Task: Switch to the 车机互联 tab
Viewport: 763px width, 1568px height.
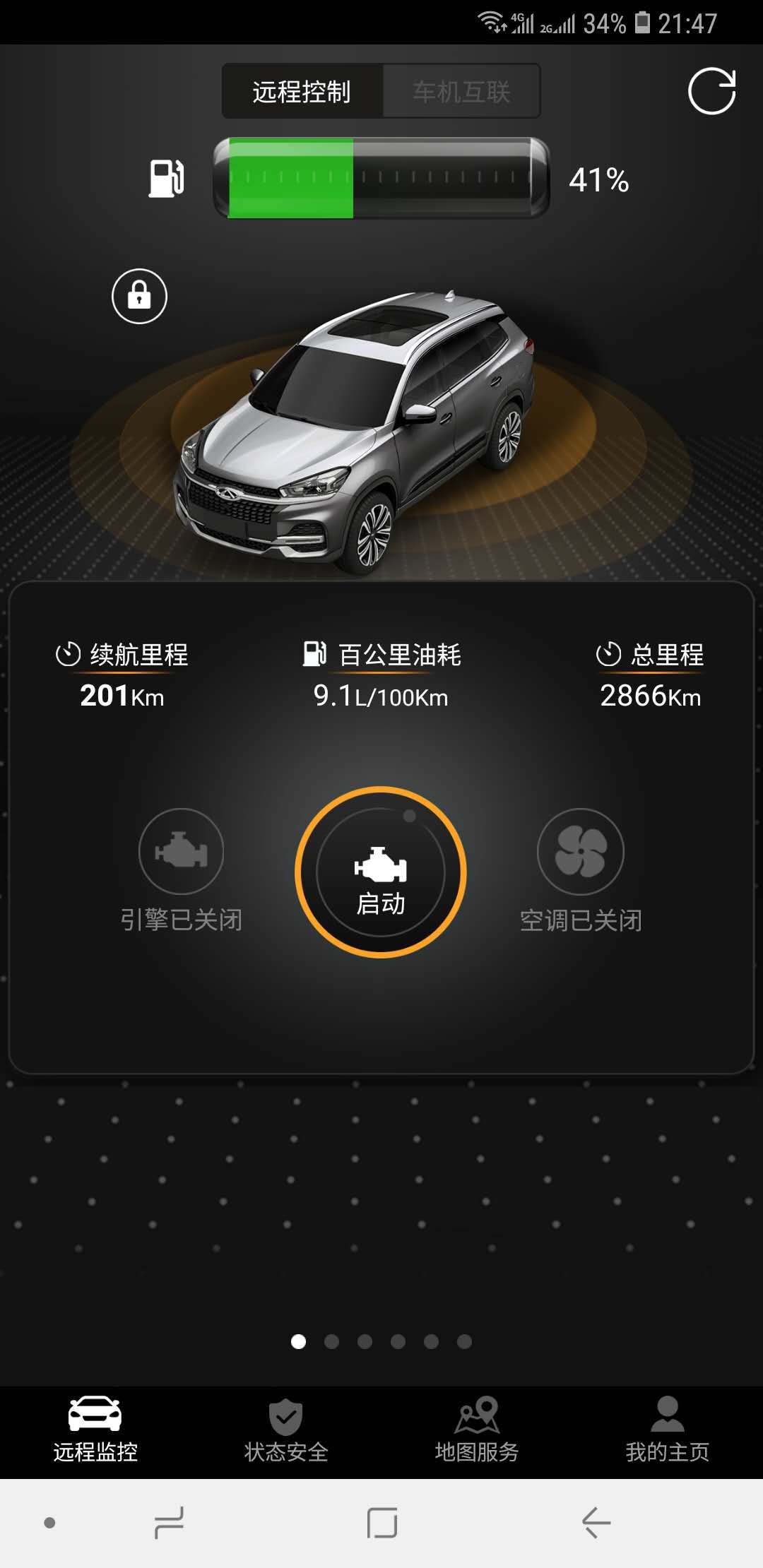Action: tap(461, 92)
